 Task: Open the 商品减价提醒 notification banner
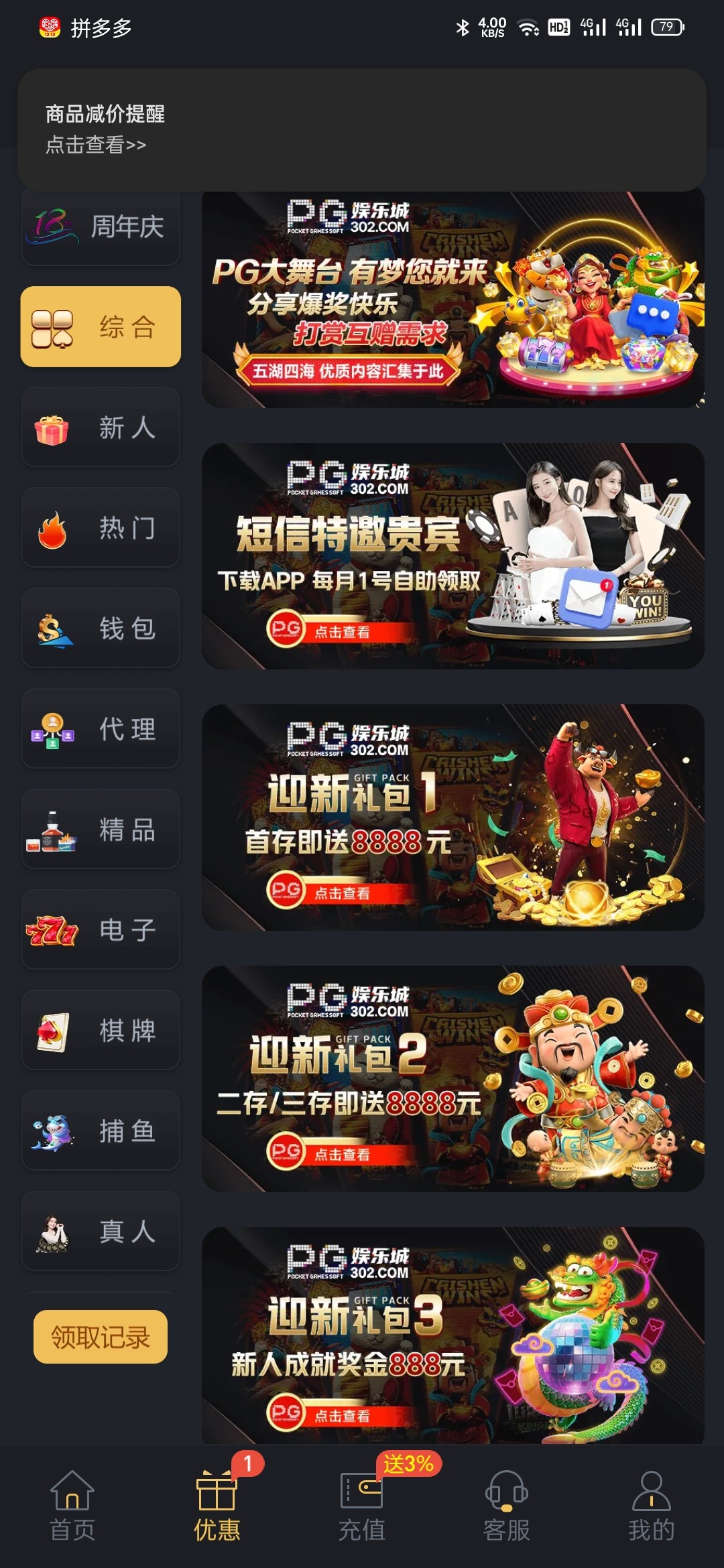click(x=362, y=129)
